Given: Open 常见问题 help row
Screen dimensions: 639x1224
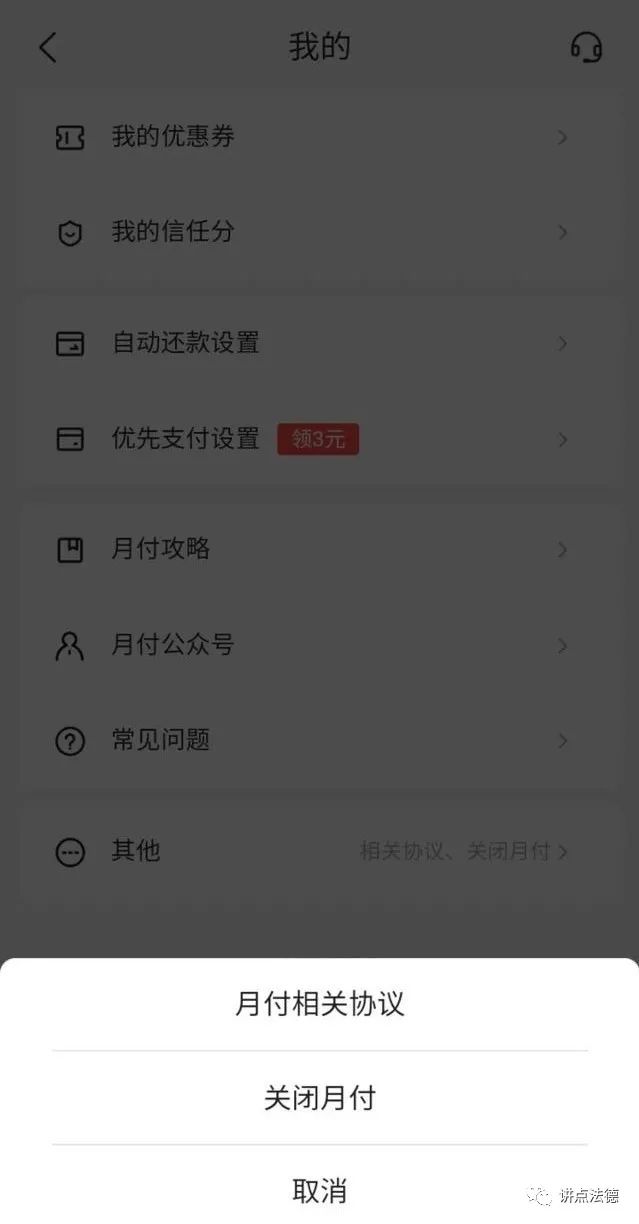Looking at the screenshot, I should pyautogui.click(x=319, y=741).
